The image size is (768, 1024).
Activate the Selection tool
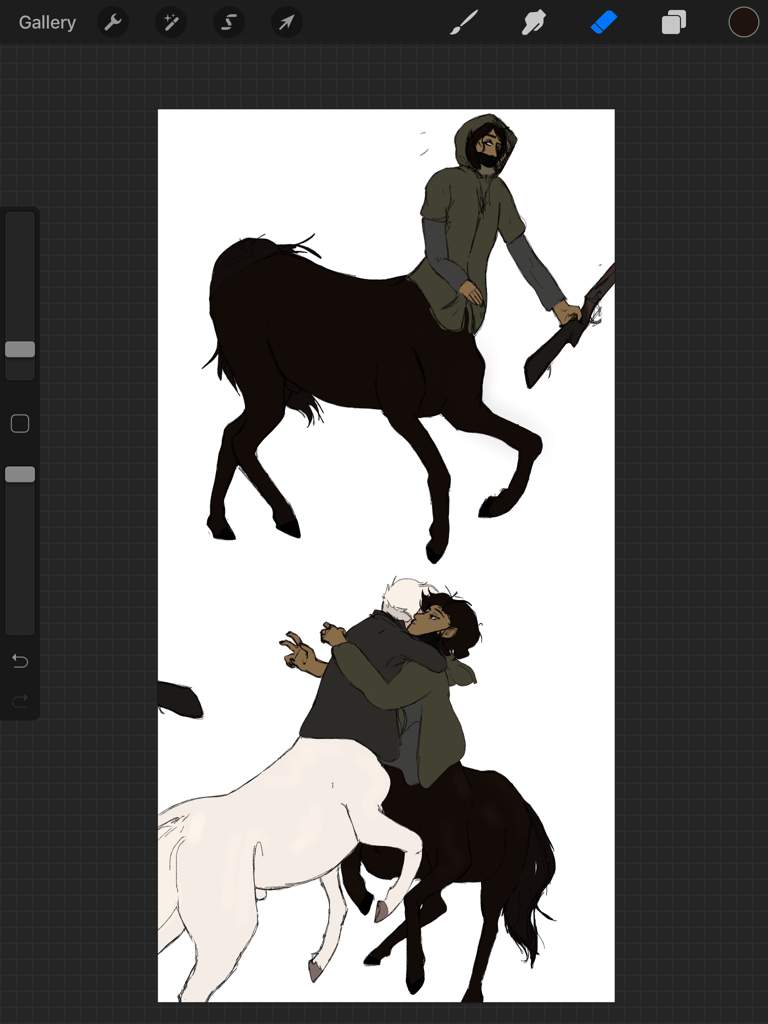(x=229, y=22)
